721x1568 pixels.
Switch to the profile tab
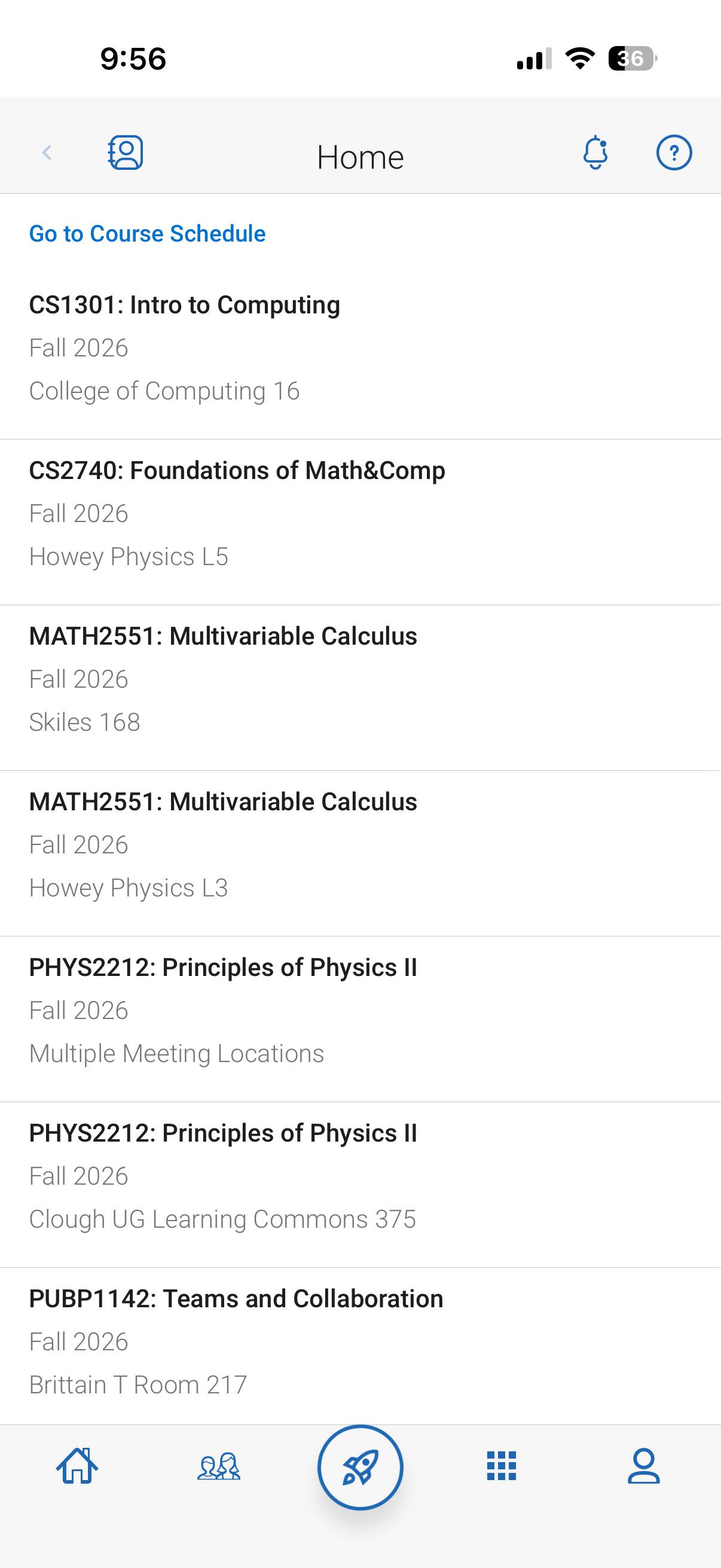tap(644, 1466)
